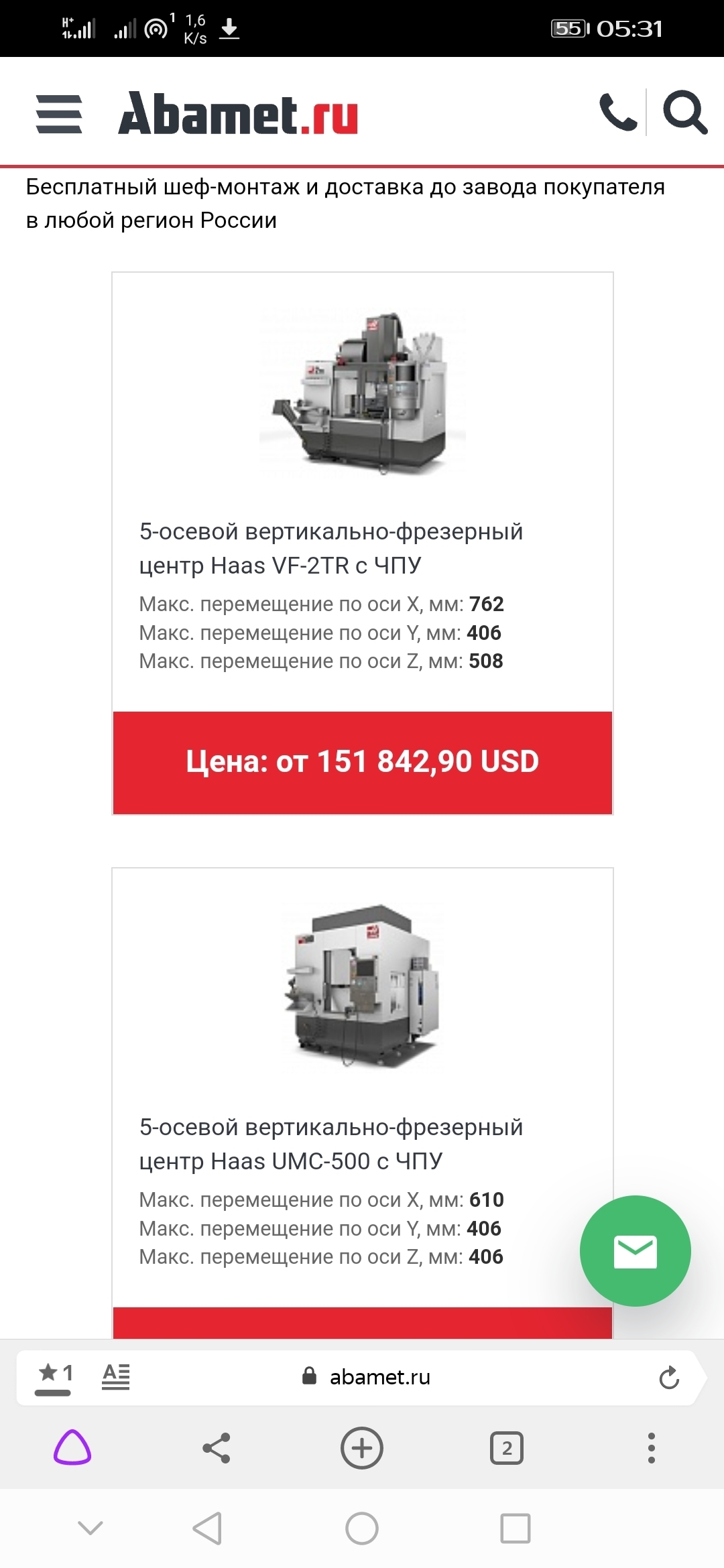724x1568 pixels.
Task: Add a new tab
Action: (362, 1448)
